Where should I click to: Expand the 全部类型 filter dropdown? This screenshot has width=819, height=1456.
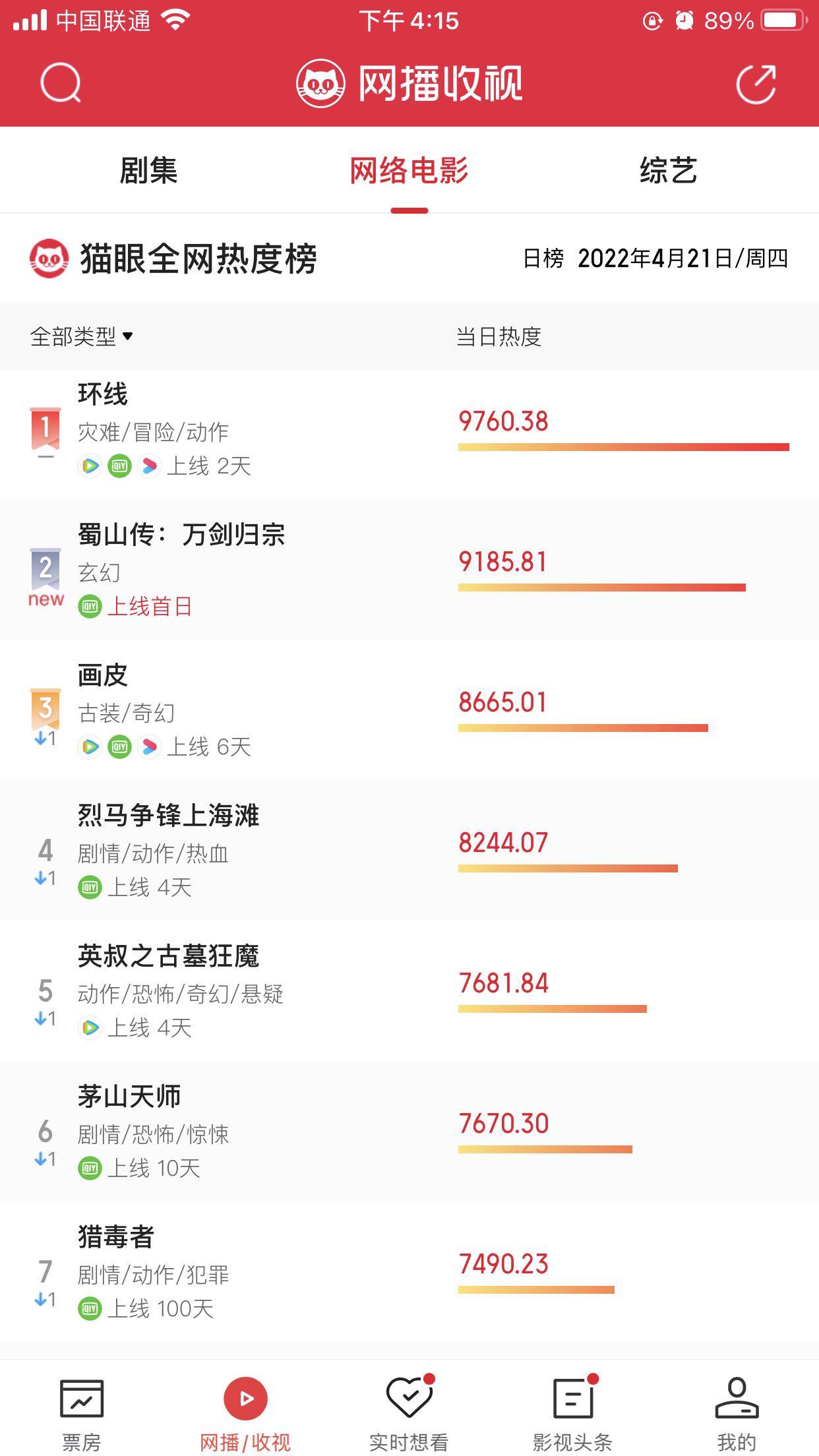point(82,337)
